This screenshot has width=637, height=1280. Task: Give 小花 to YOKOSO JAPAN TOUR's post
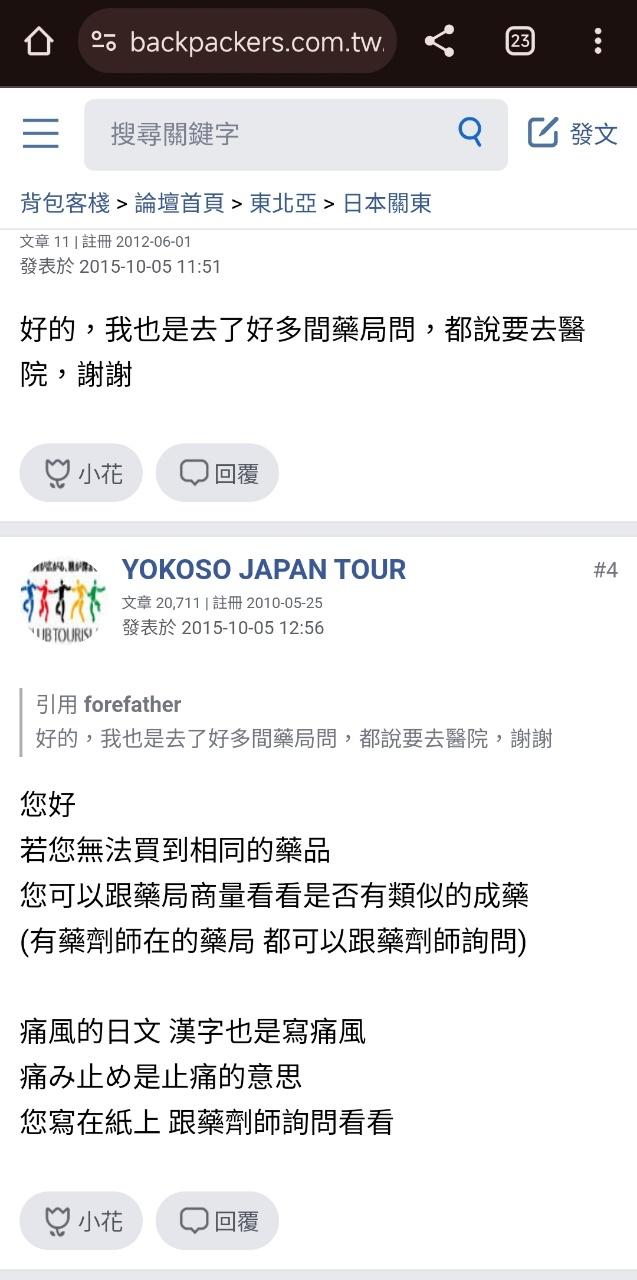(81, 1221)
